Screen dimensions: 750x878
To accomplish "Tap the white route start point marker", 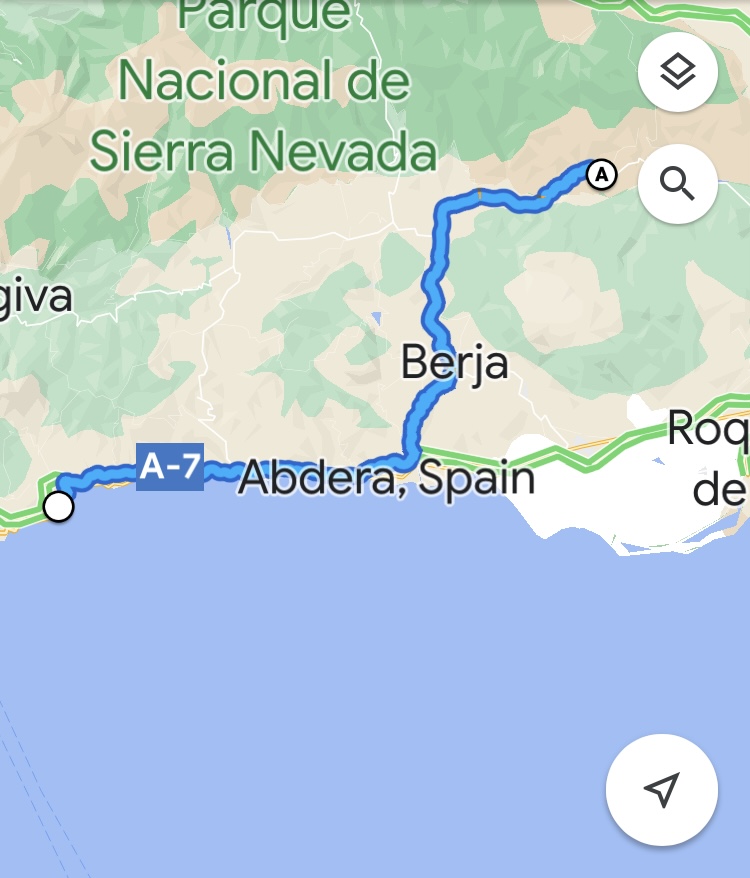I will click(x=59, y=507).
